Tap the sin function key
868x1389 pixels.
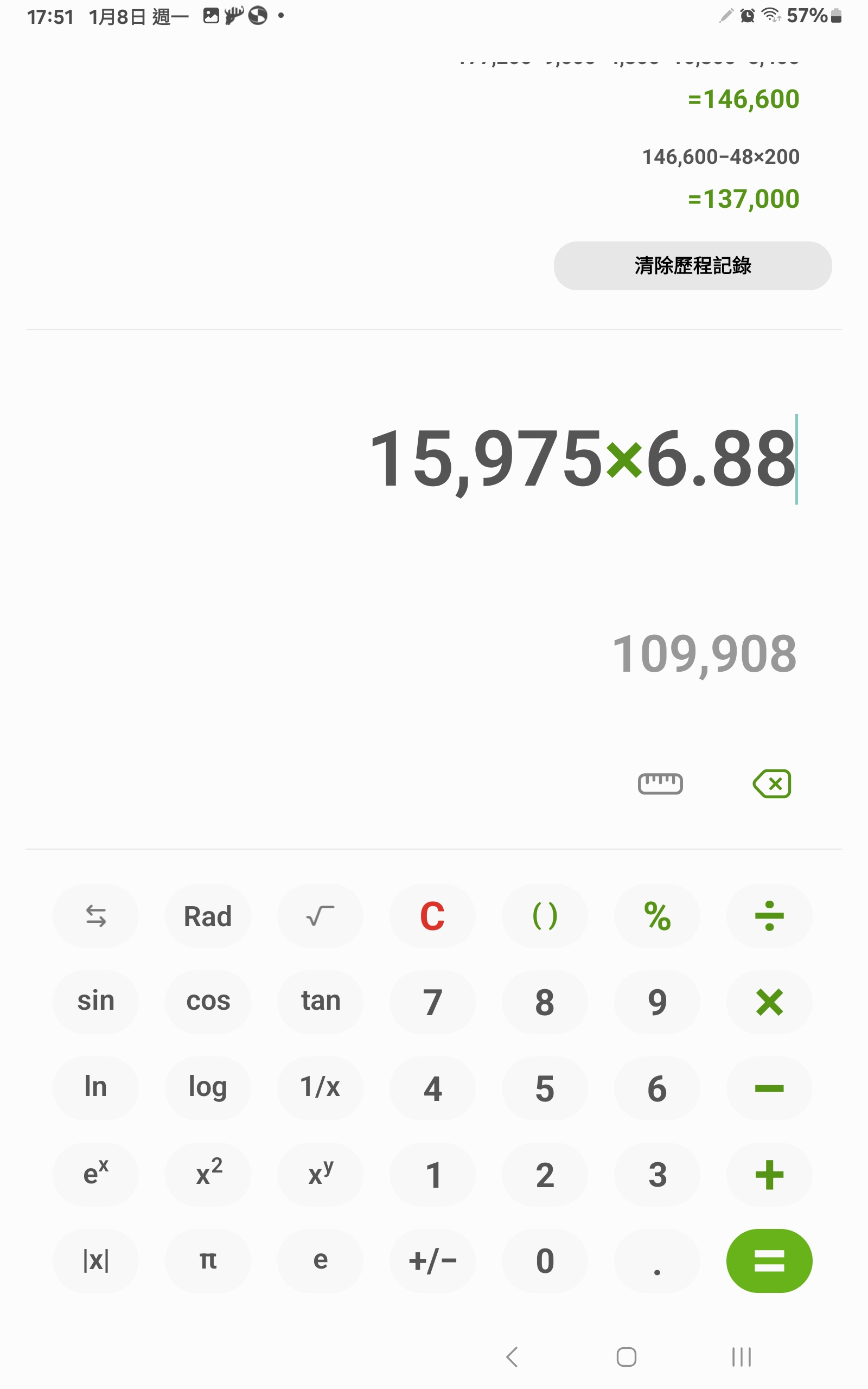point(96,1002)
